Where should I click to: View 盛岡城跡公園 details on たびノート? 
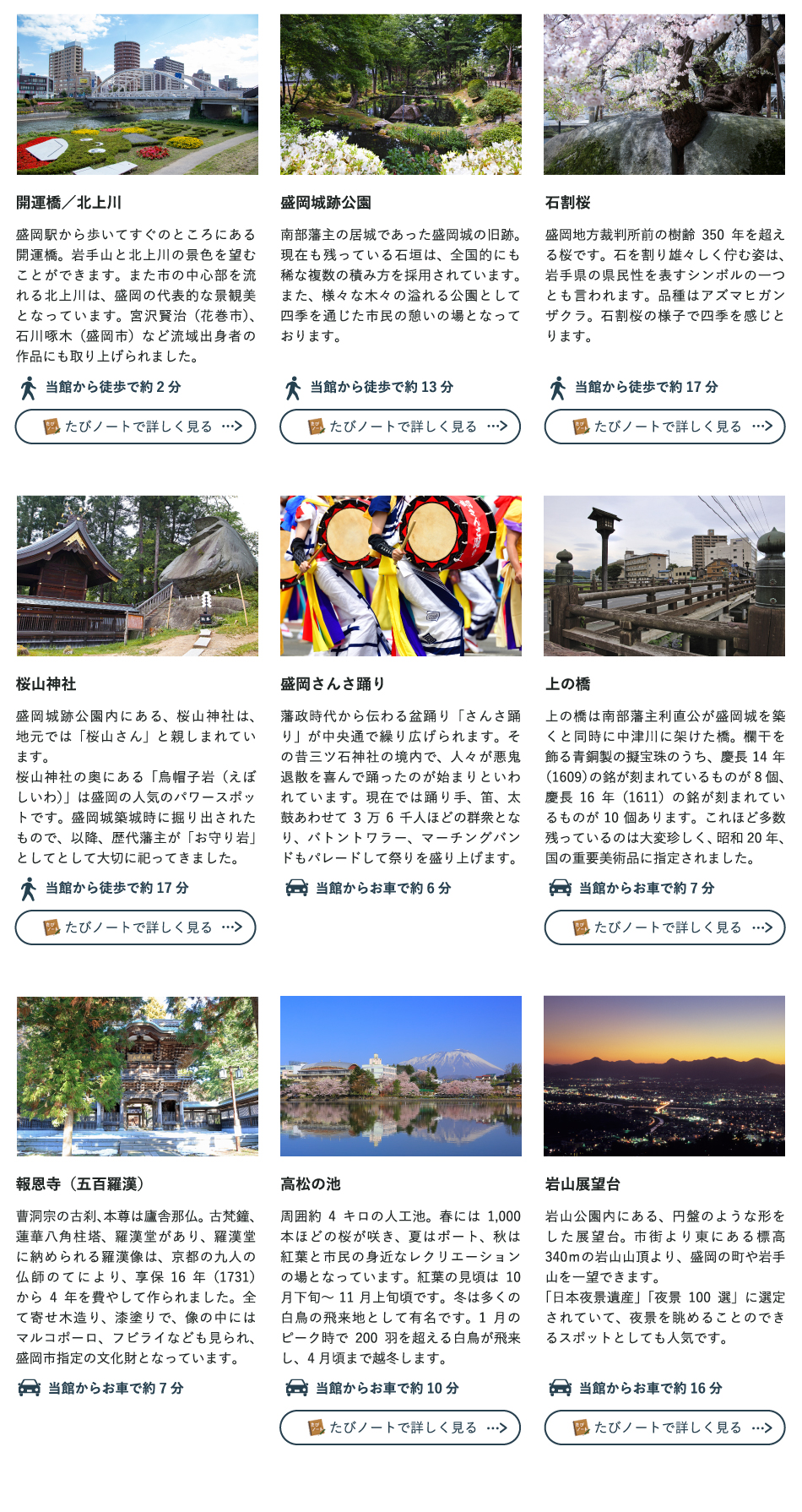(x=400, y=427)
